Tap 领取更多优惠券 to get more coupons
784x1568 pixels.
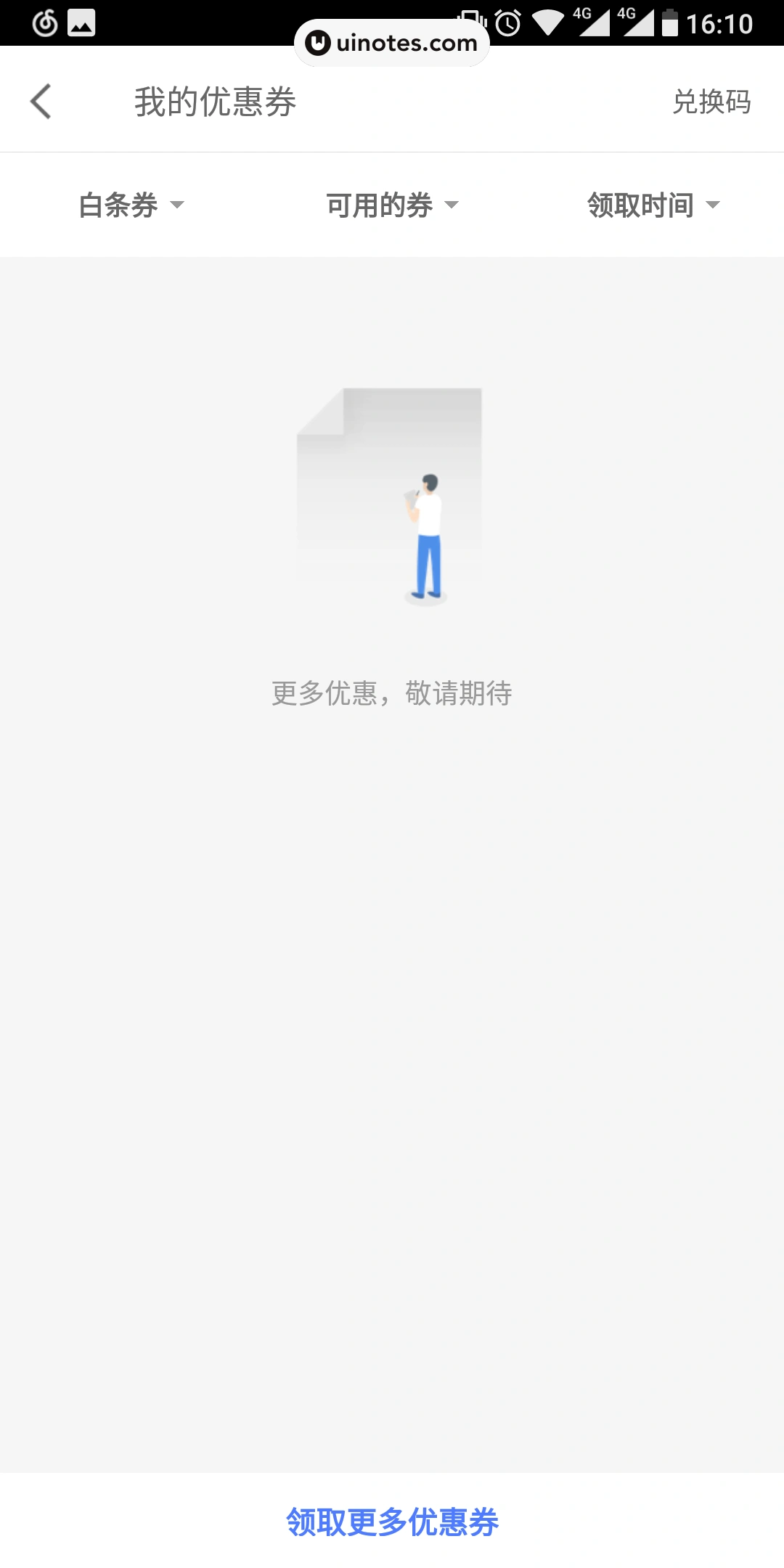[x=392, y=1522]
